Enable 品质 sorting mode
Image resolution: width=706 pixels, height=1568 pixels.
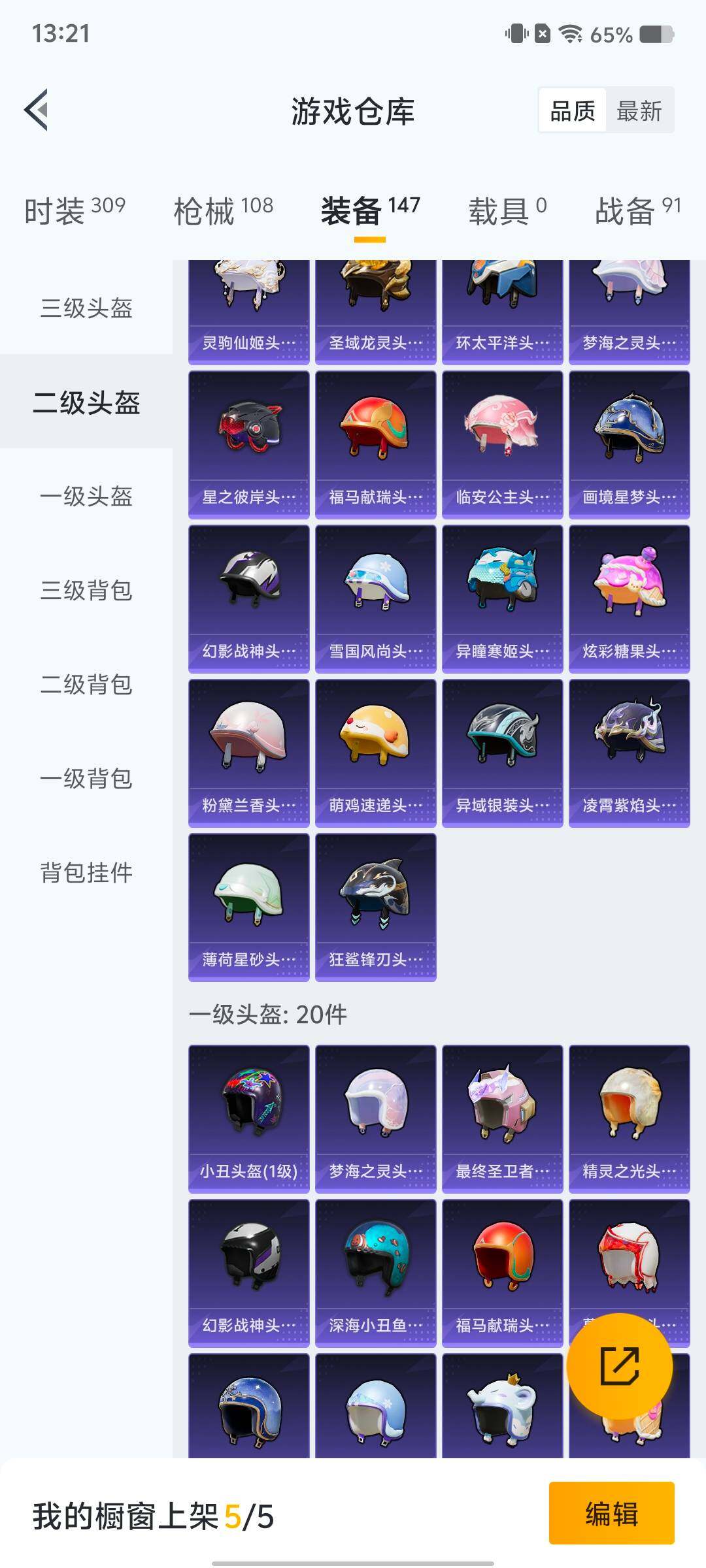pyautogui.click(x=572, y=110)
